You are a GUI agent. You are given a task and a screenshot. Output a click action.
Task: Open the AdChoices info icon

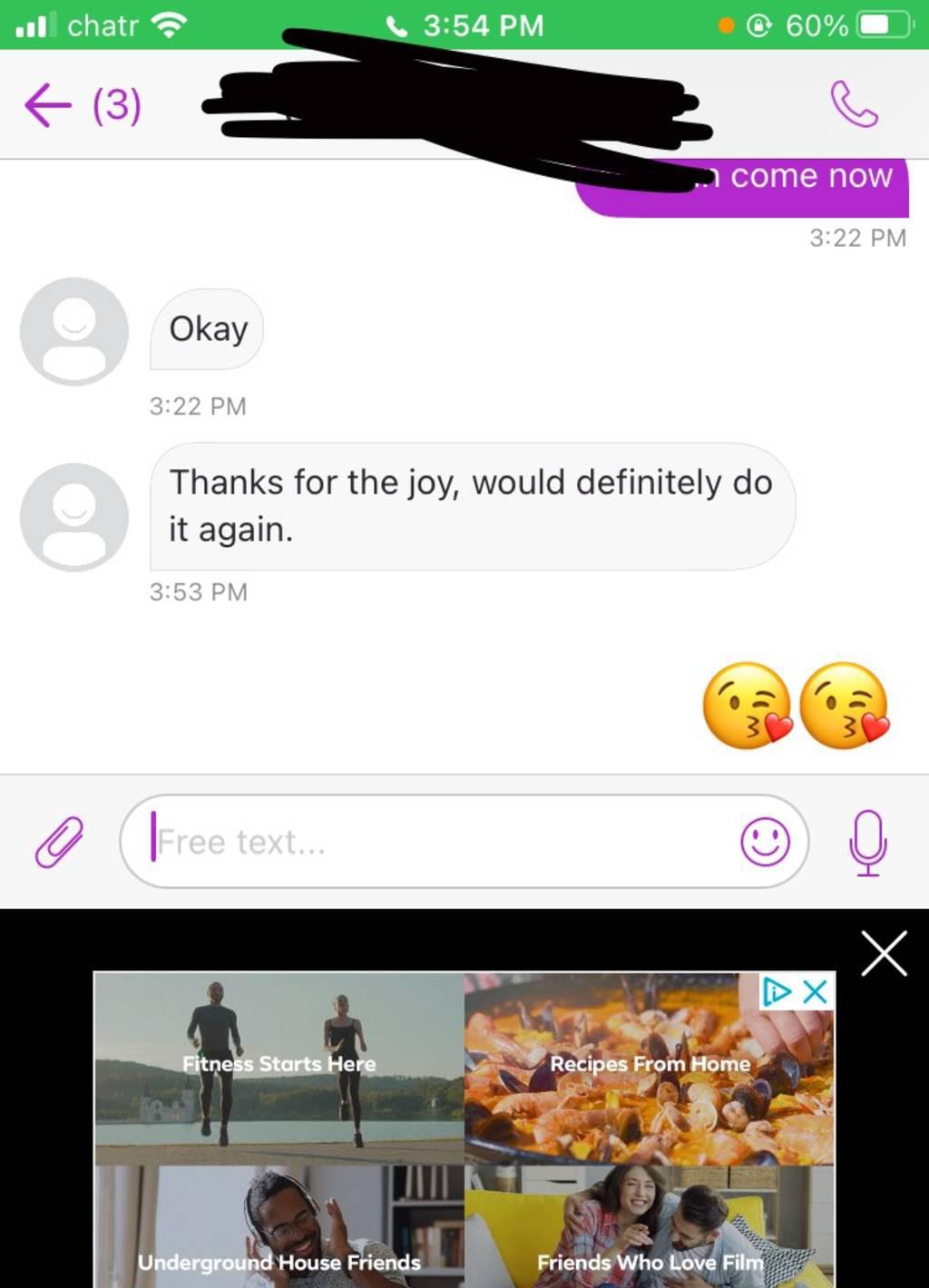click(x=777, y=991)
